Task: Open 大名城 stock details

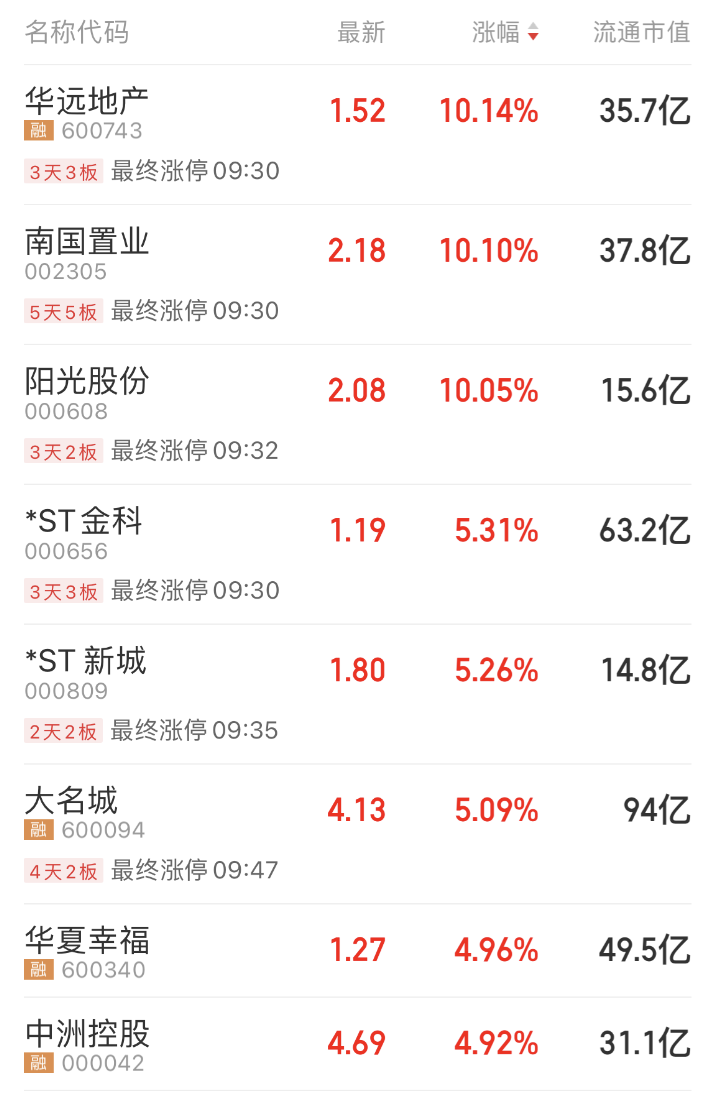Action: 72,801
